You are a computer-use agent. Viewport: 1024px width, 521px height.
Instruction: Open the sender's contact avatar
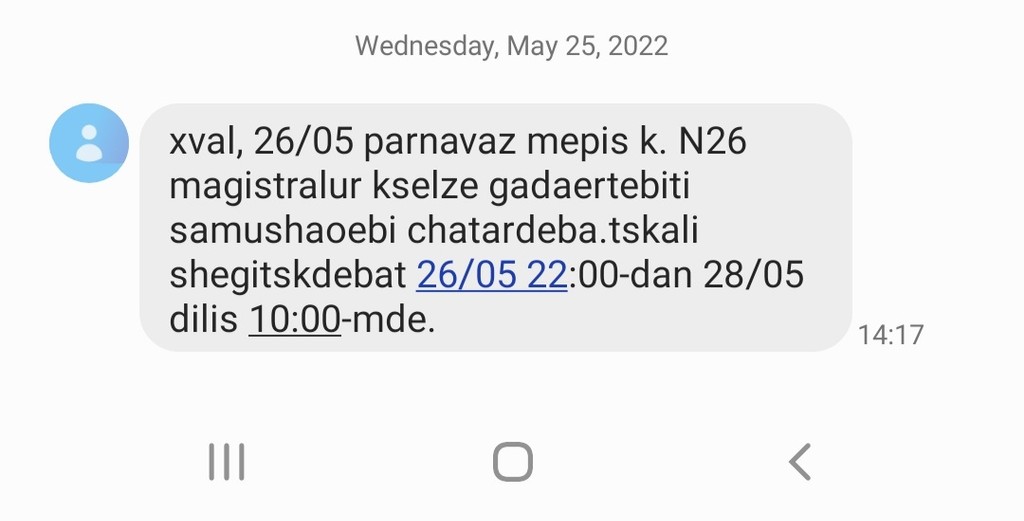89,143
